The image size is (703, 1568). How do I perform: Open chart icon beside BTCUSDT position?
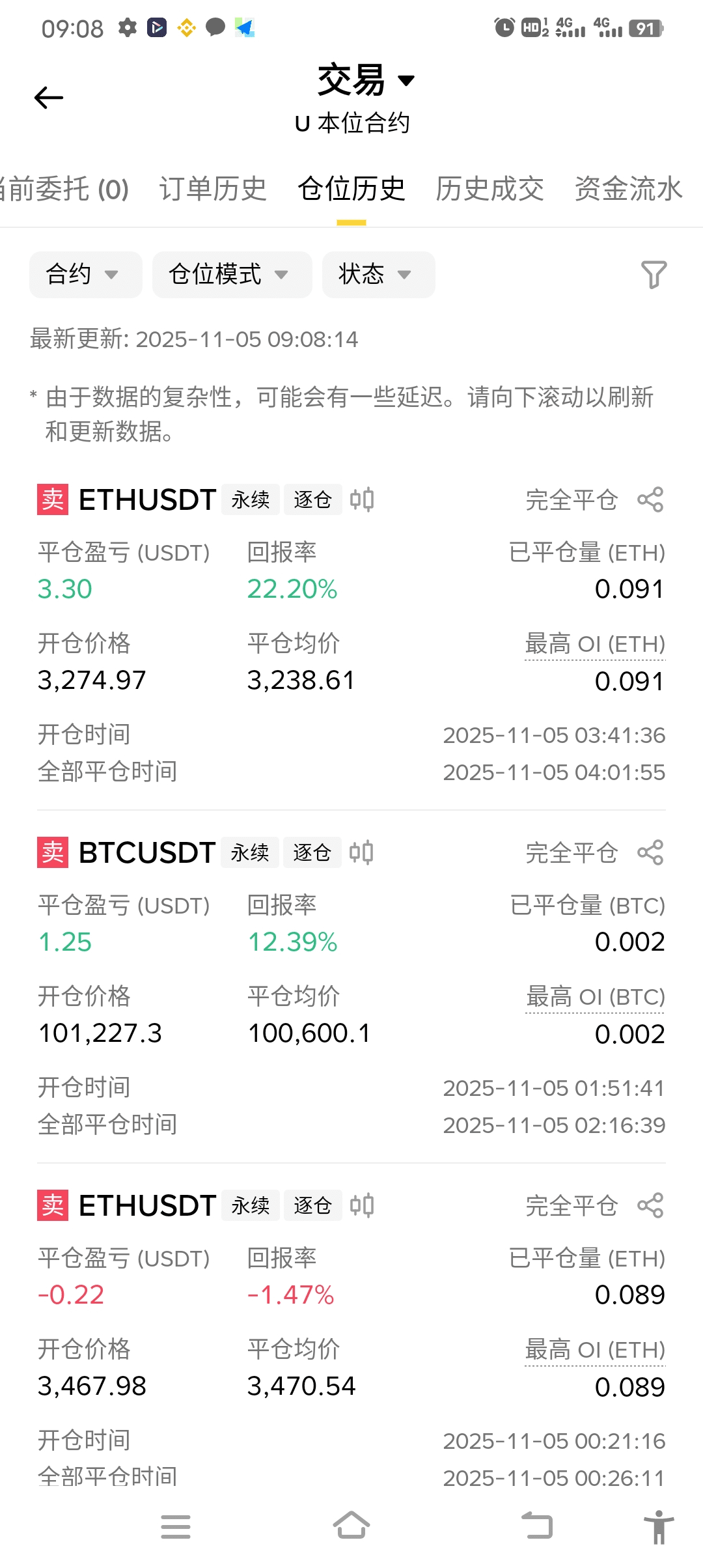[x=361, y=853]
